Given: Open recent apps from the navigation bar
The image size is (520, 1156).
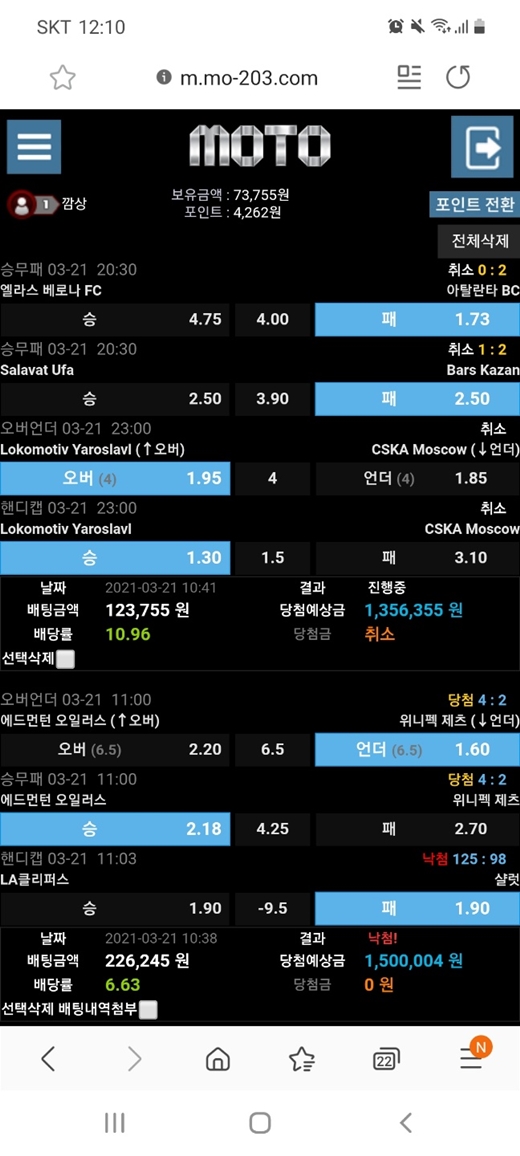Looking at the screenshot, I should point(114,1123).
